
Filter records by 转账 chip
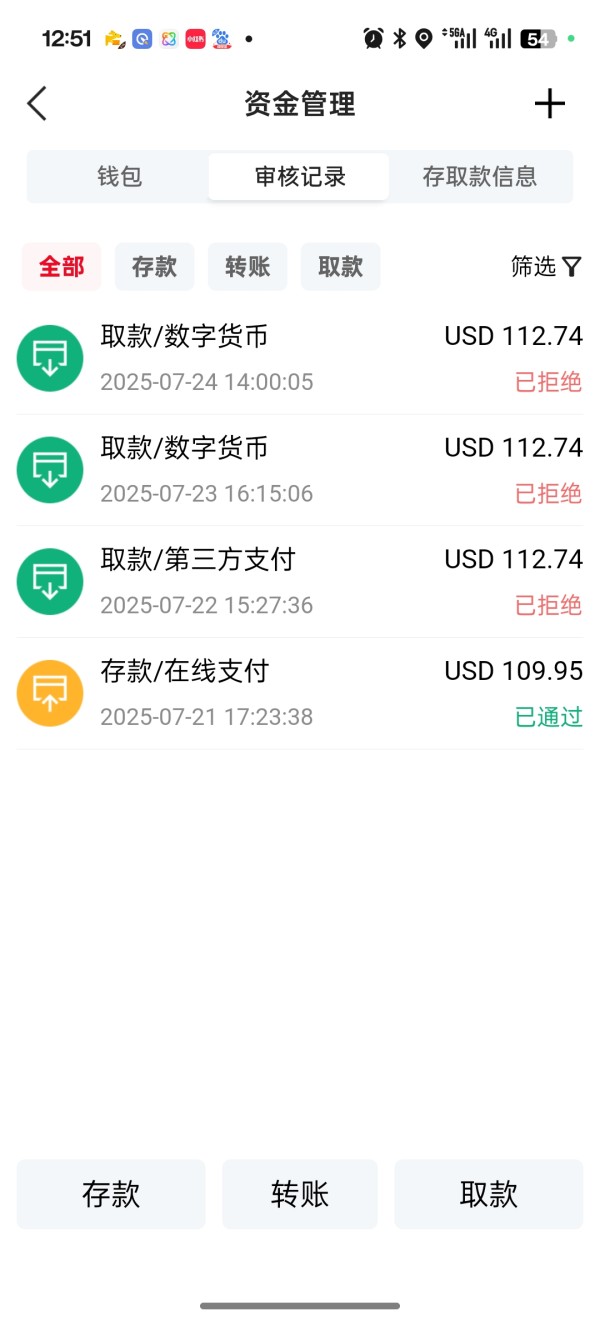tap(247, 267)
